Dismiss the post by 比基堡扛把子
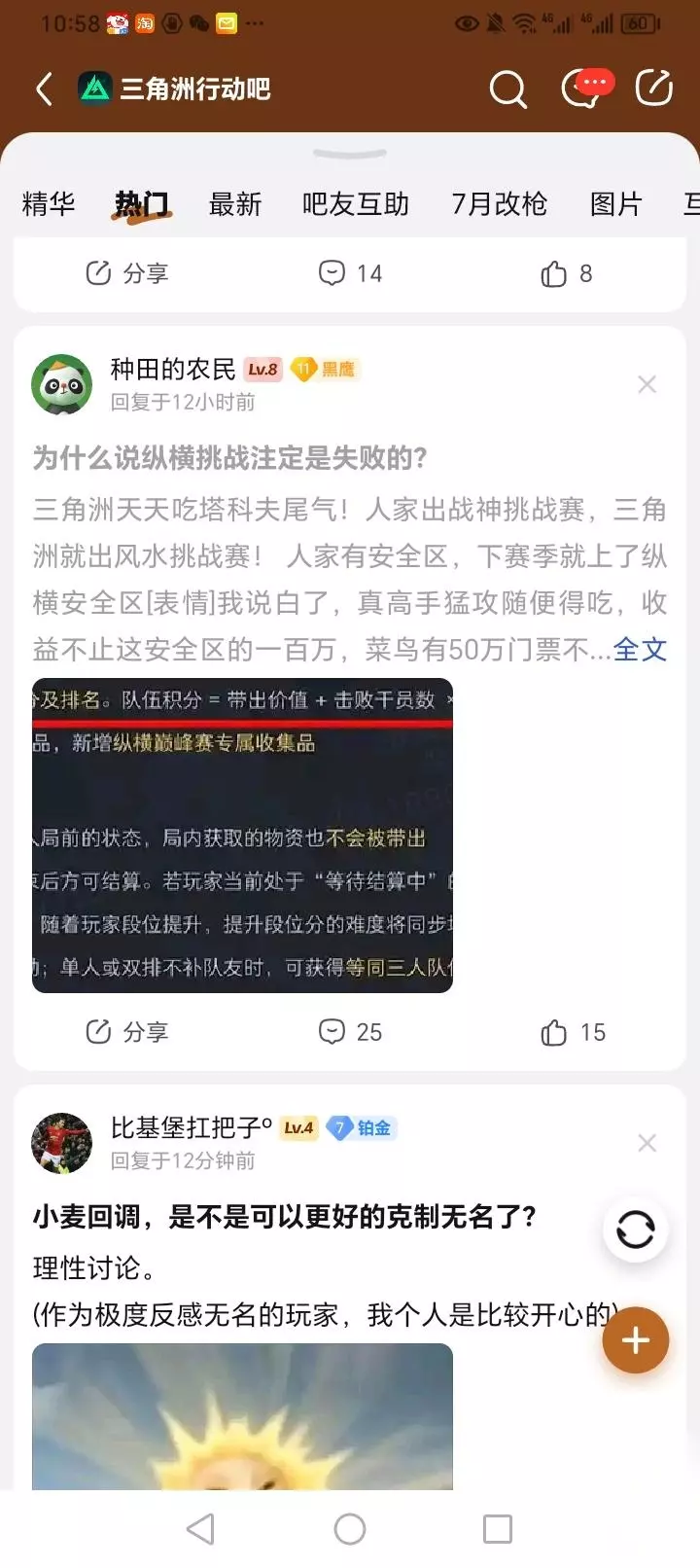700x1568 pixels. pyautogui.click(x=647, y=1143)
